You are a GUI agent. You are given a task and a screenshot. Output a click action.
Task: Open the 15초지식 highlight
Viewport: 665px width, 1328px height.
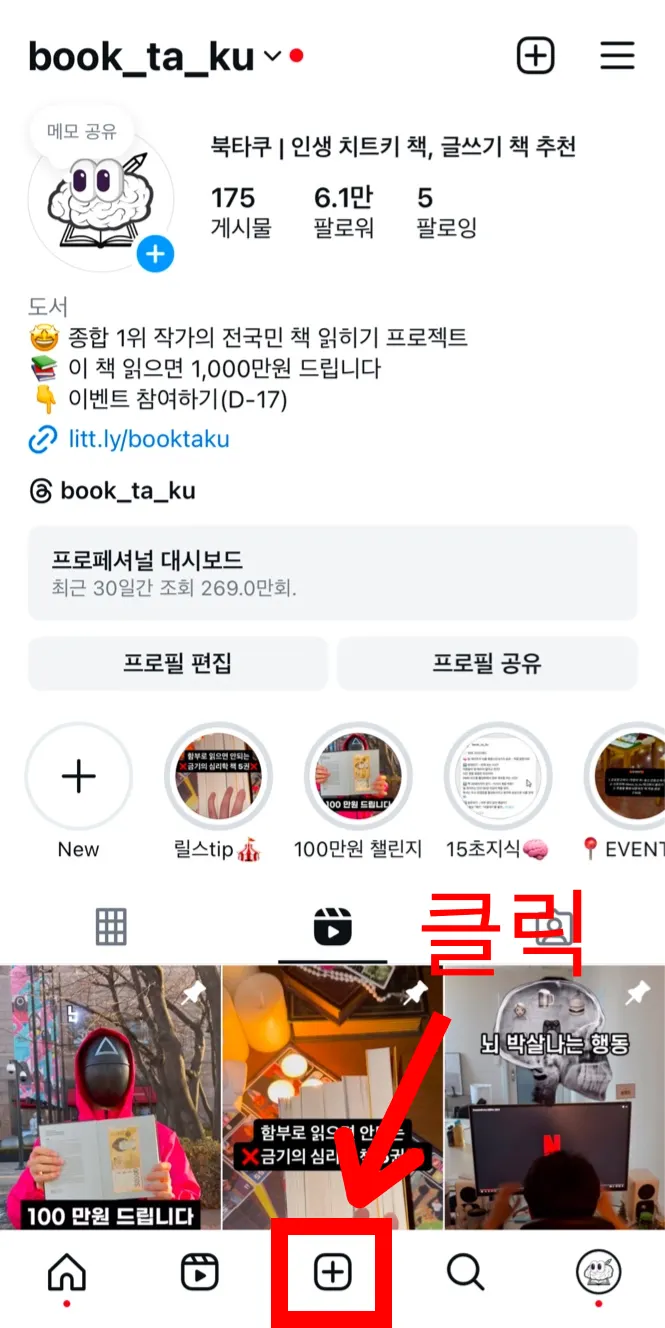coord(497,777)
